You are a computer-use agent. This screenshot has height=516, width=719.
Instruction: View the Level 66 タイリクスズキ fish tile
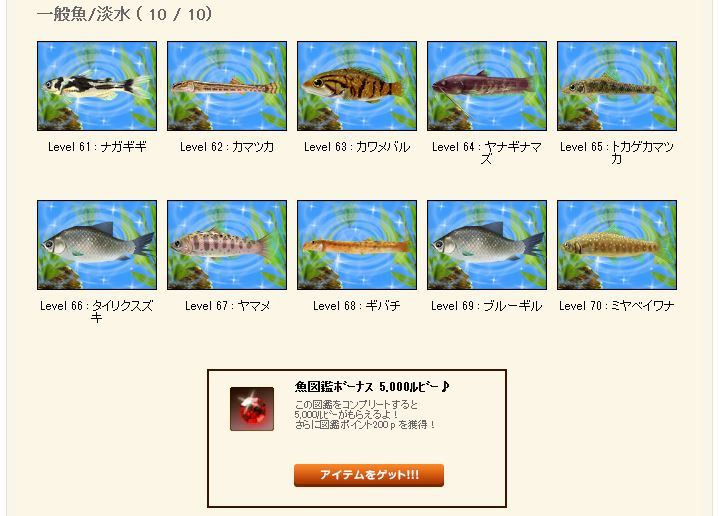click(x=97, y=245)
